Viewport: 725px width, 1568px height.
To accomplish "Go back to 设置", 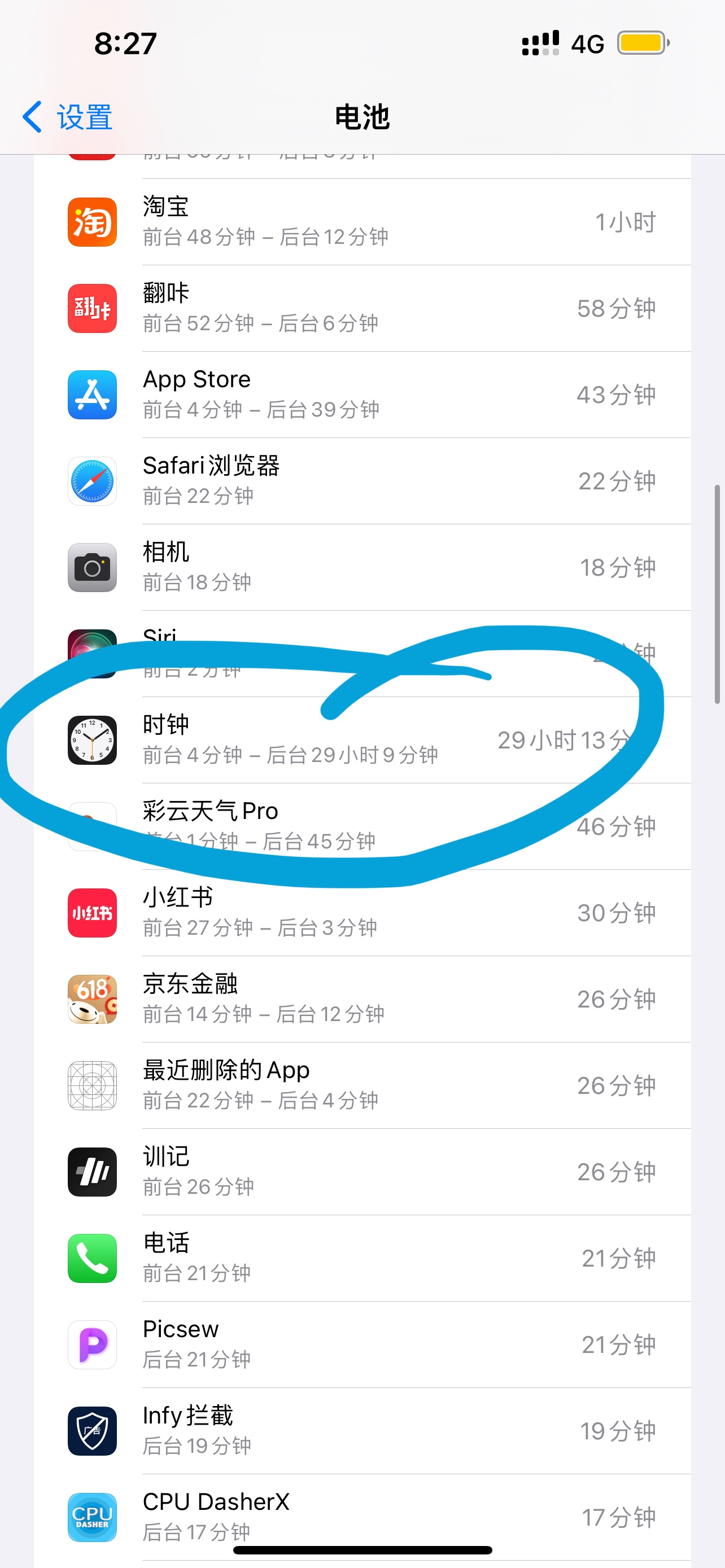I will [x=68, y=117].
